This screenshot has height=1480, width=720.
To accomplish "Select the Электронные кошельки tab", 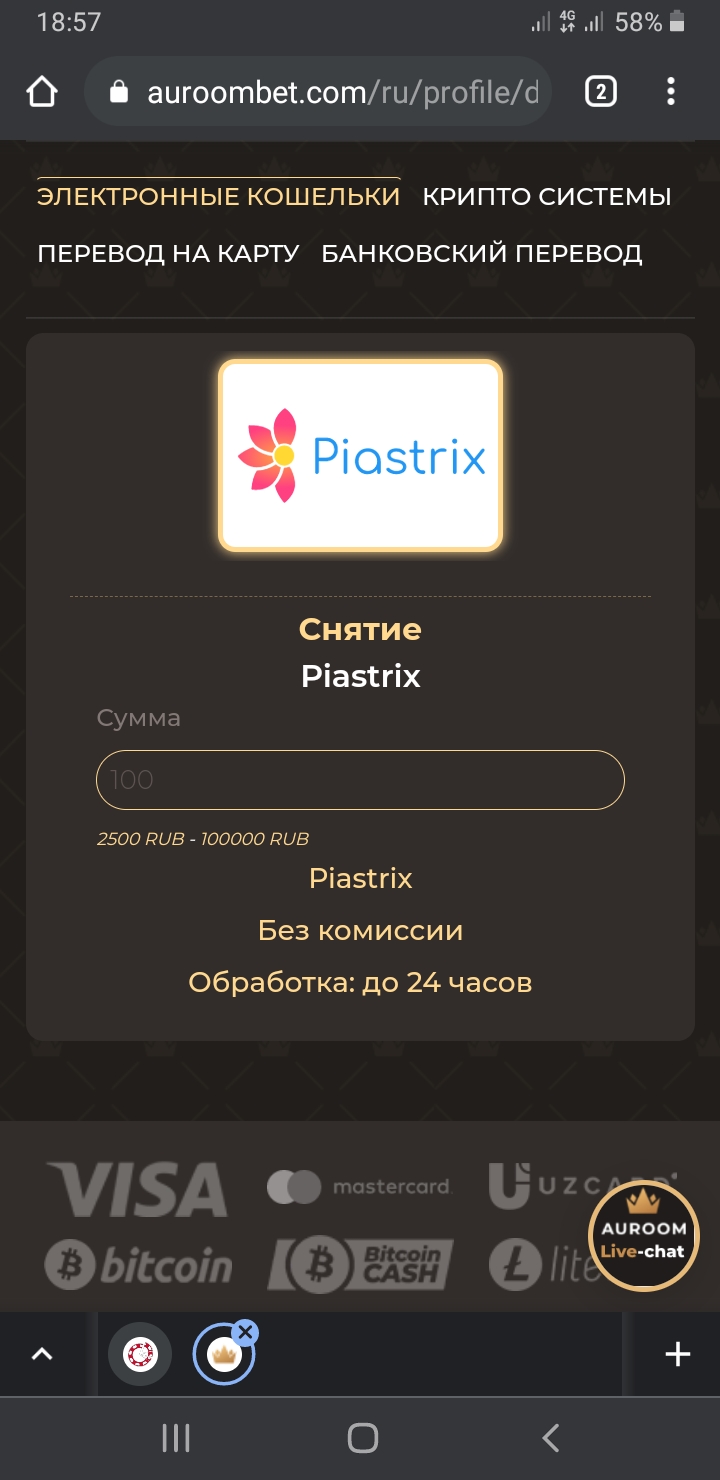I will tap(218, 196).
